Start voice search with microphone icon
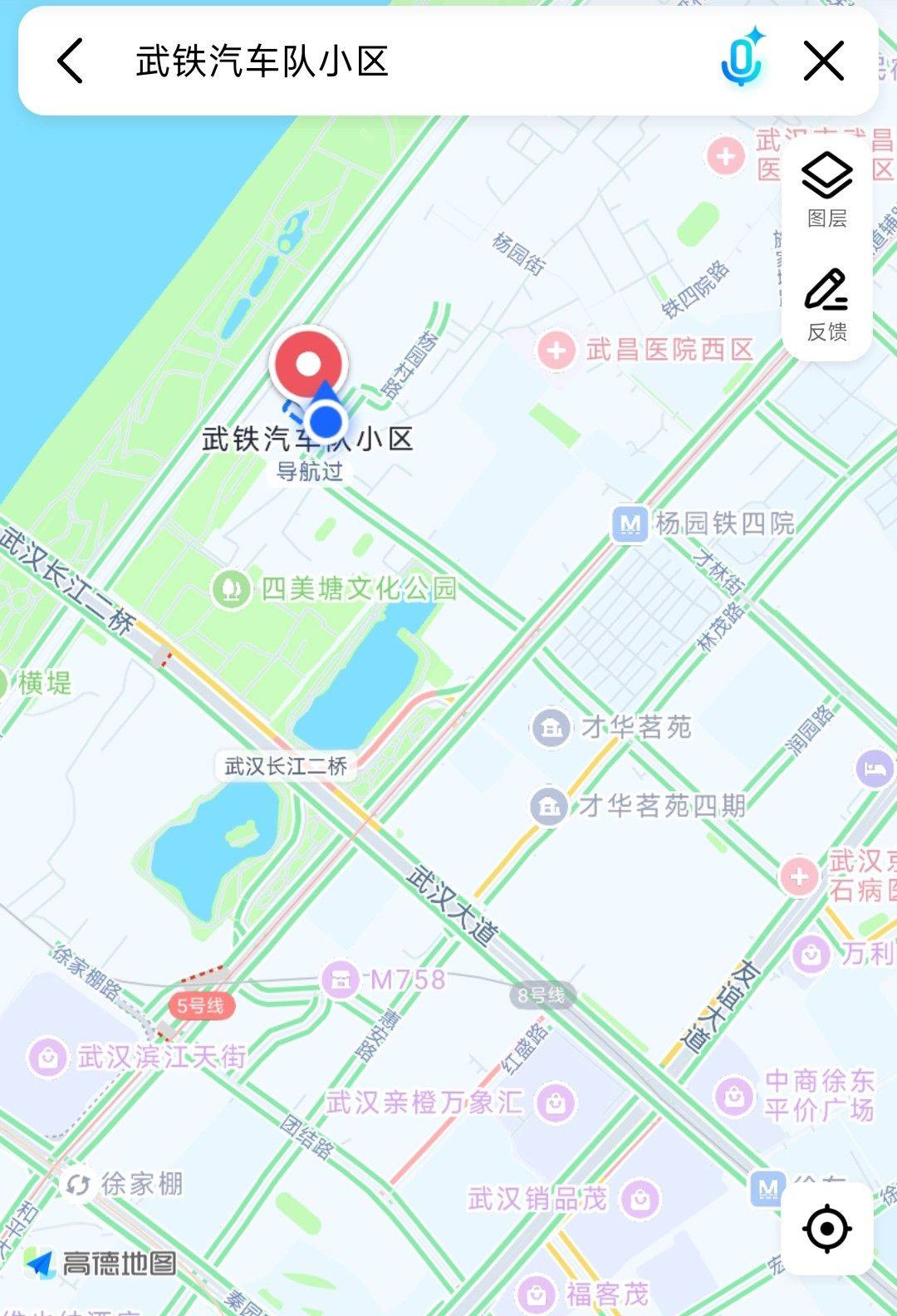 (x=741, y=60)
